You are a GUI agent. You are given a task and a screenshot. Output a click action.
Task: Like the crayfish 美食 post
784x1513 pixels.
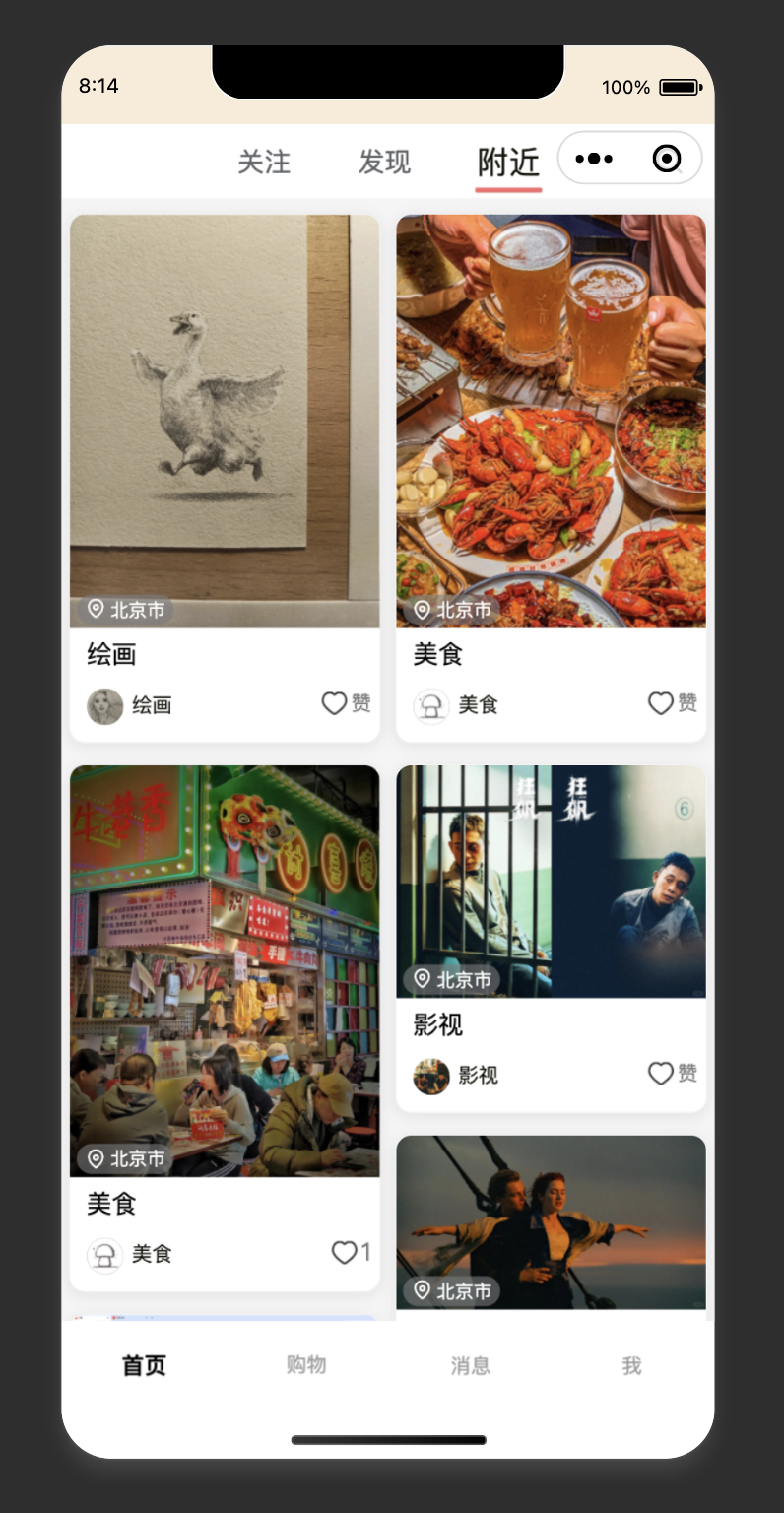click(x=661, y=703)
